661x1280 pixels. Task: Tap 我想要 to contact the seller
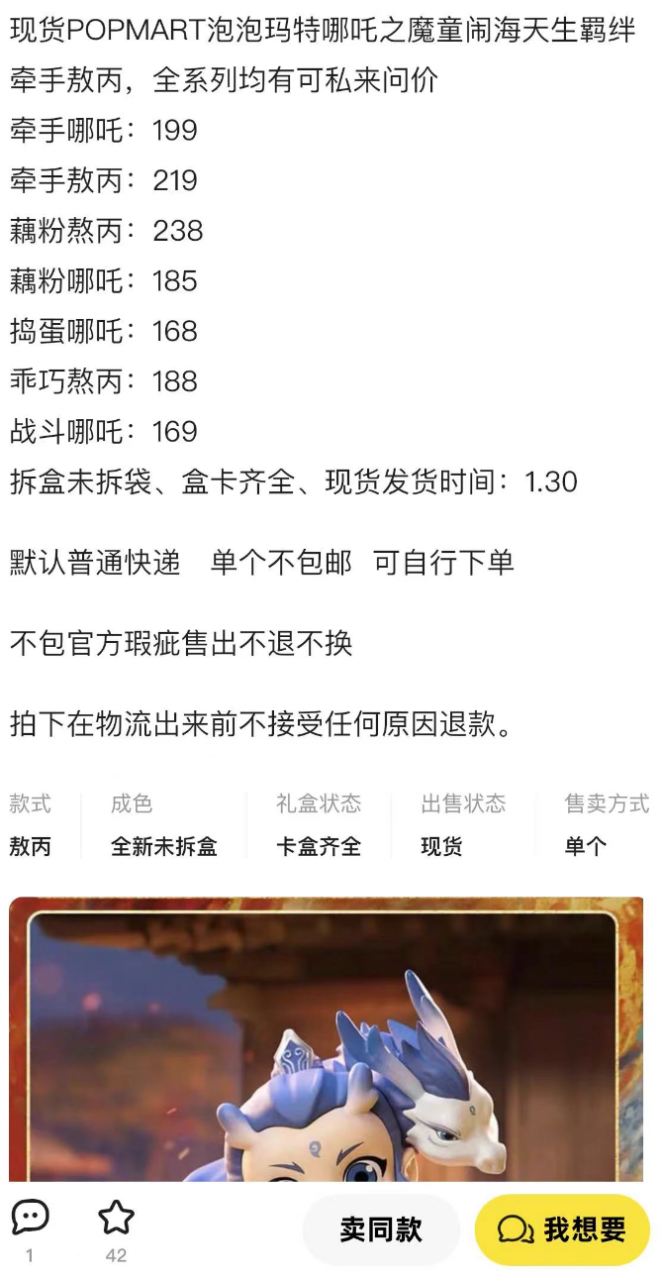tap(562, 1230)
